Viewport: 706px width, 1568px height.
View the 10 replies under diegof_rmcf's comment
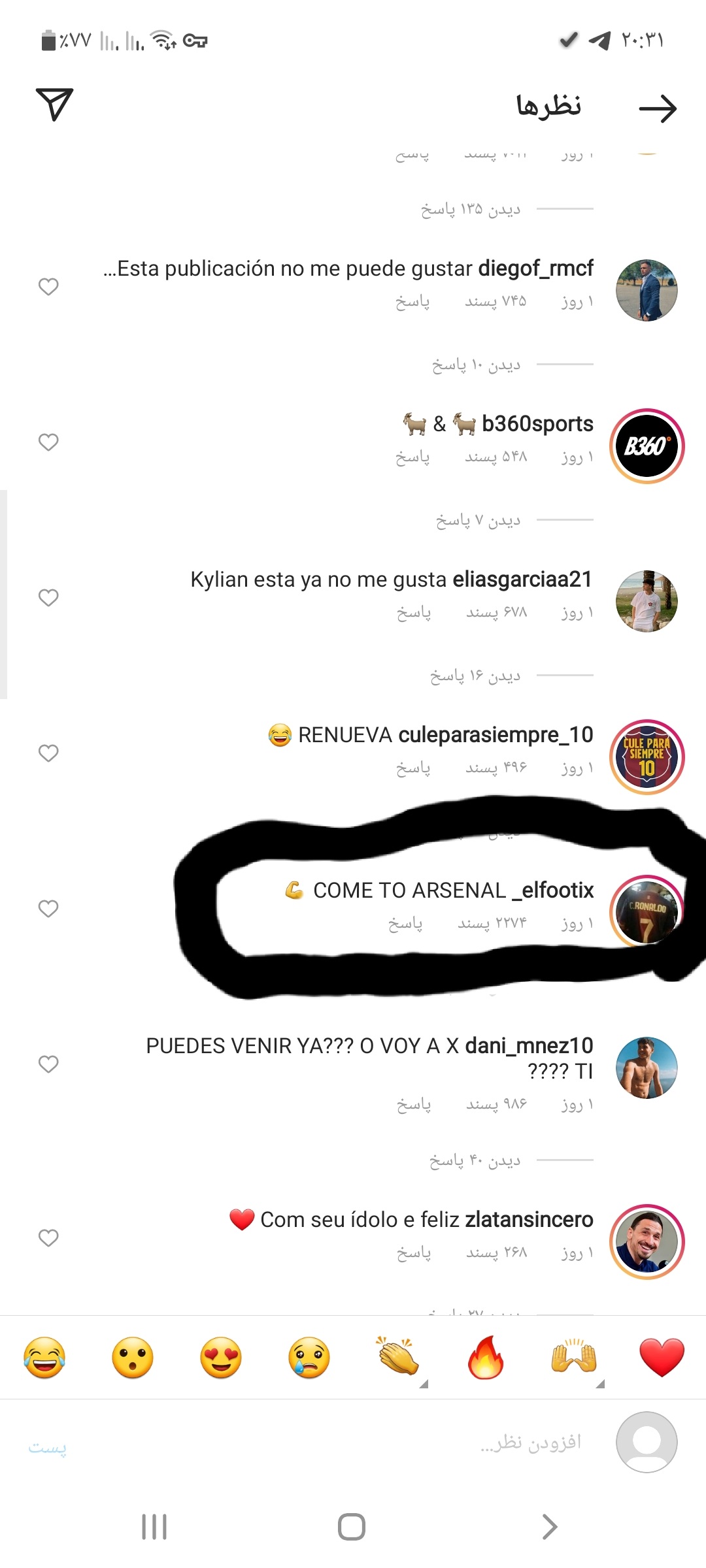pos(476,365)
